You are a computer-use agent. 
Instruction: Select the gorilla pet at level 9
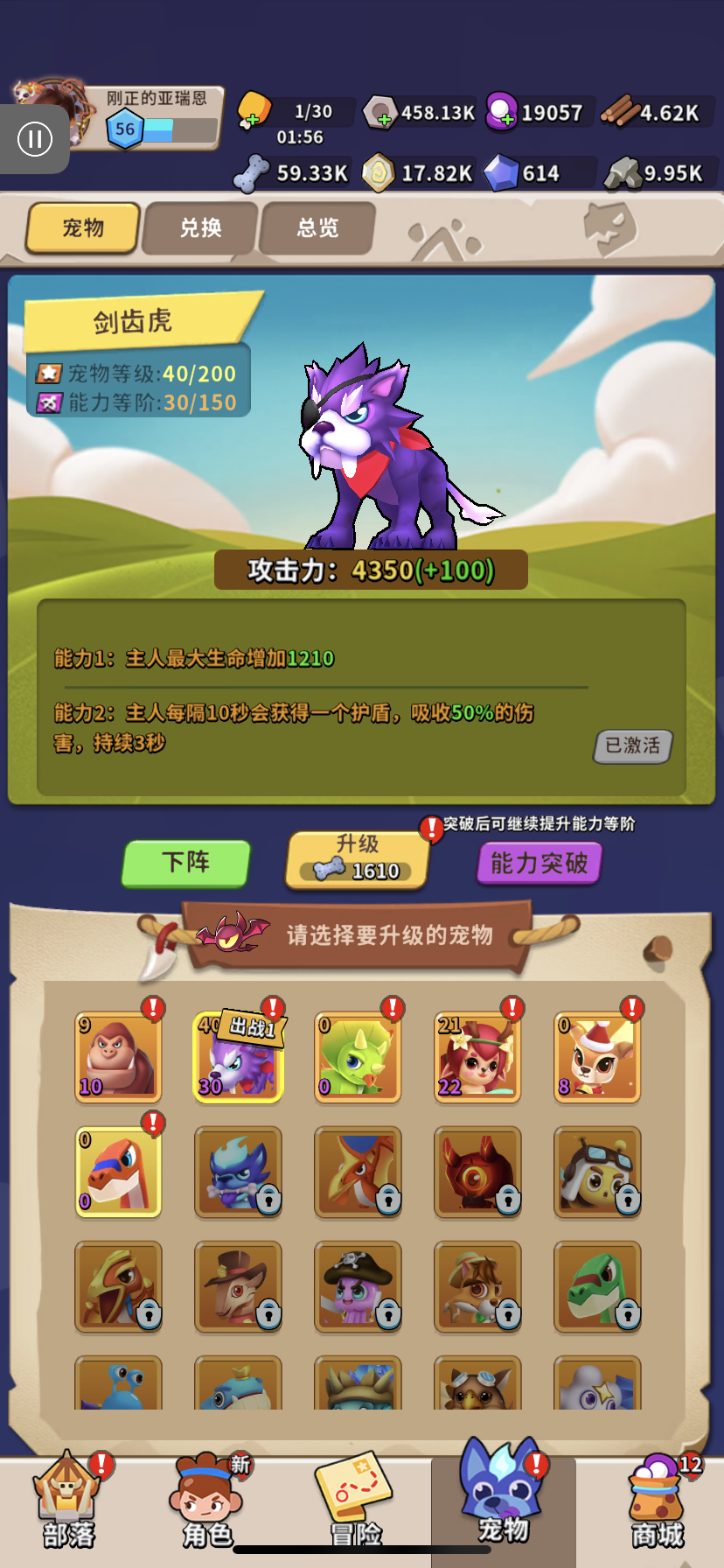(118, 1057)
